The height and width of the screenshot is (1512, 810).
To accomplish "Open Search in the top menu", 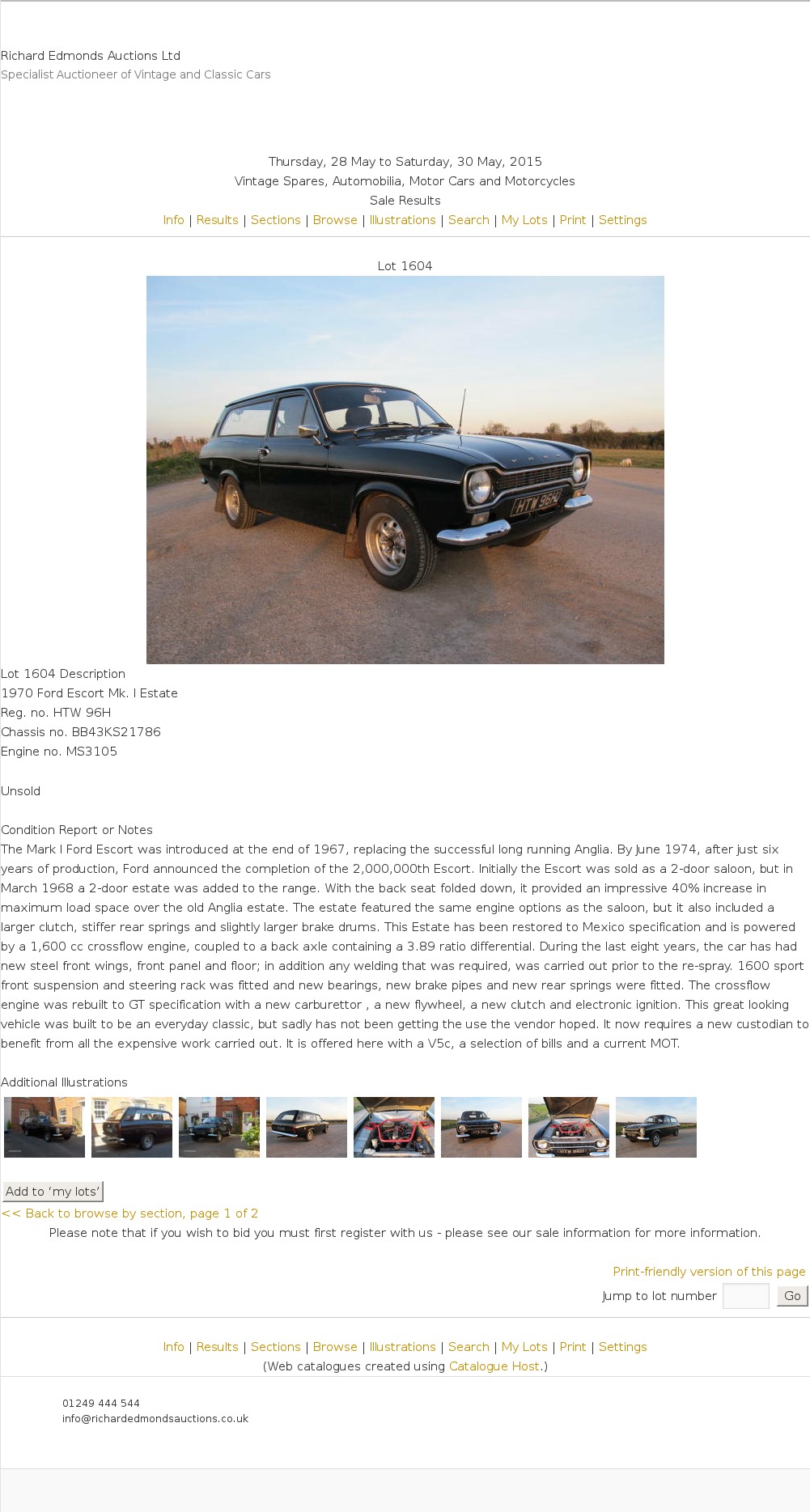I will (x=469, y=220).
